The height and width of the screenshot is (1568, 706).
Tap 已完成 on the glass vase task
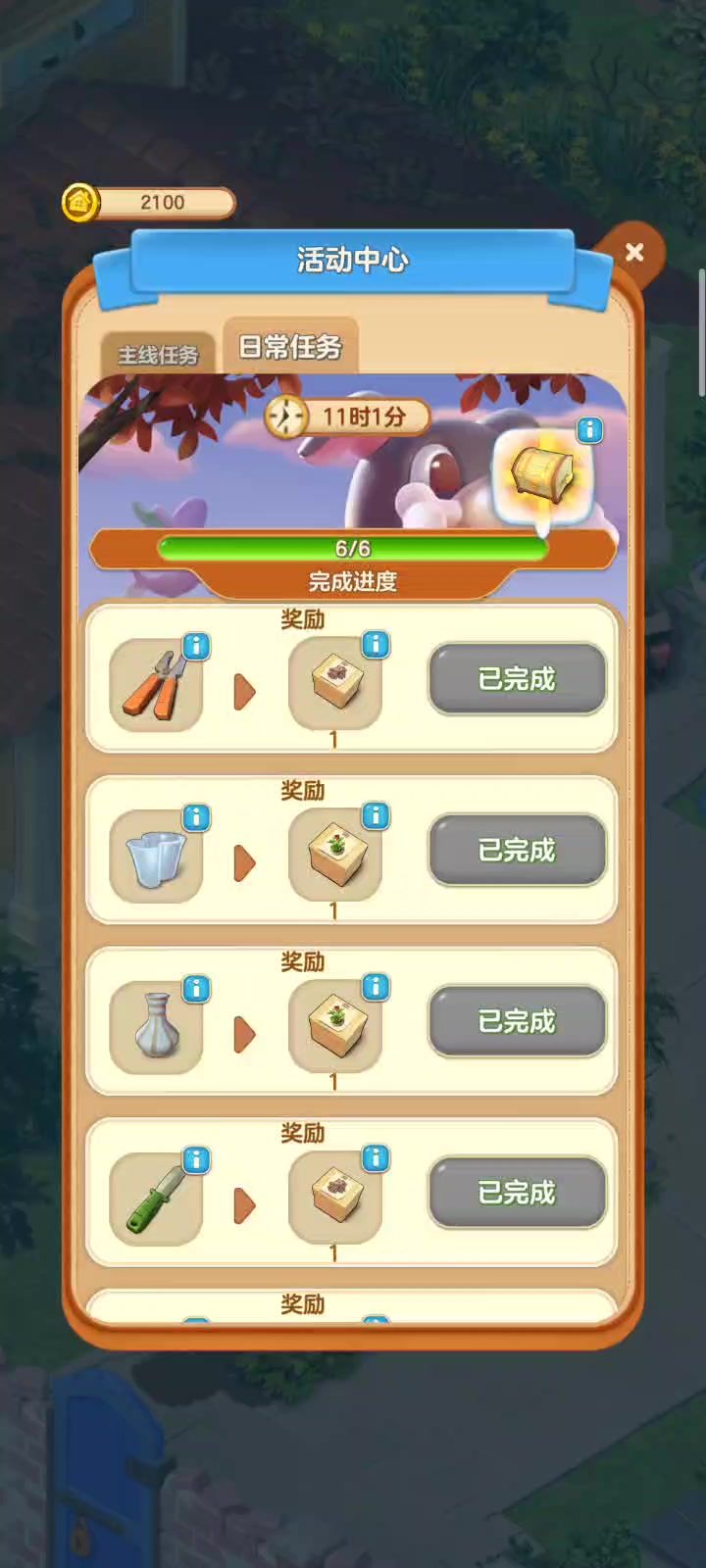(x=517, y=850)
